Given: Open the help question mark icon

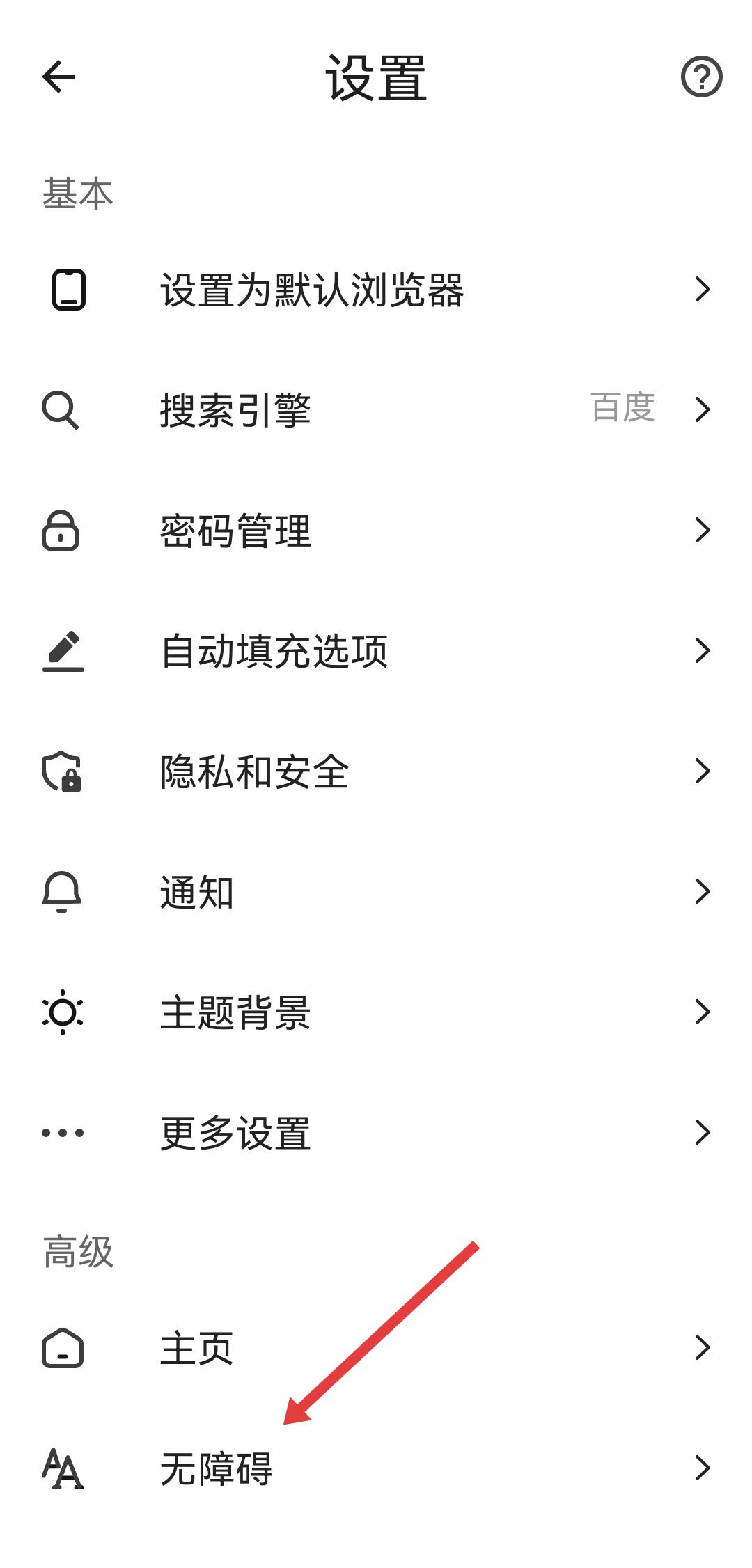Looking at the screenshot, I should (701, 77).
